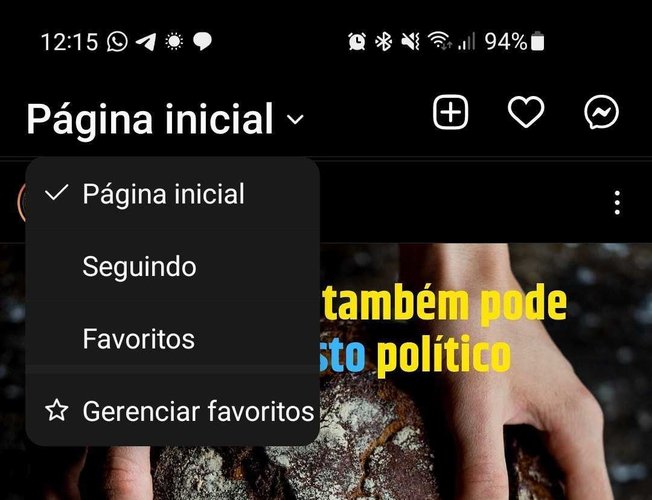The image size is (652, 500).
Task: Open Gerenciar favoritos
Action: tap(197, 411)
